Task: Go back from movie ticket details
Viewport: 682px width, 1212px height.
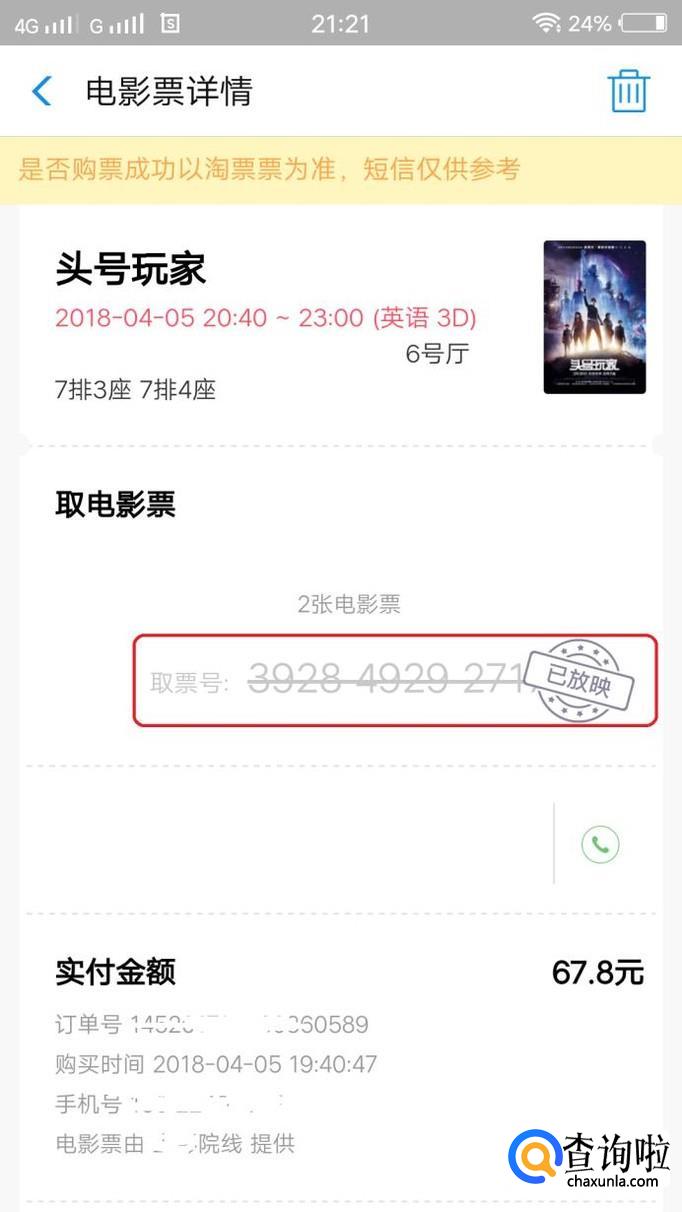Action: 42,91
